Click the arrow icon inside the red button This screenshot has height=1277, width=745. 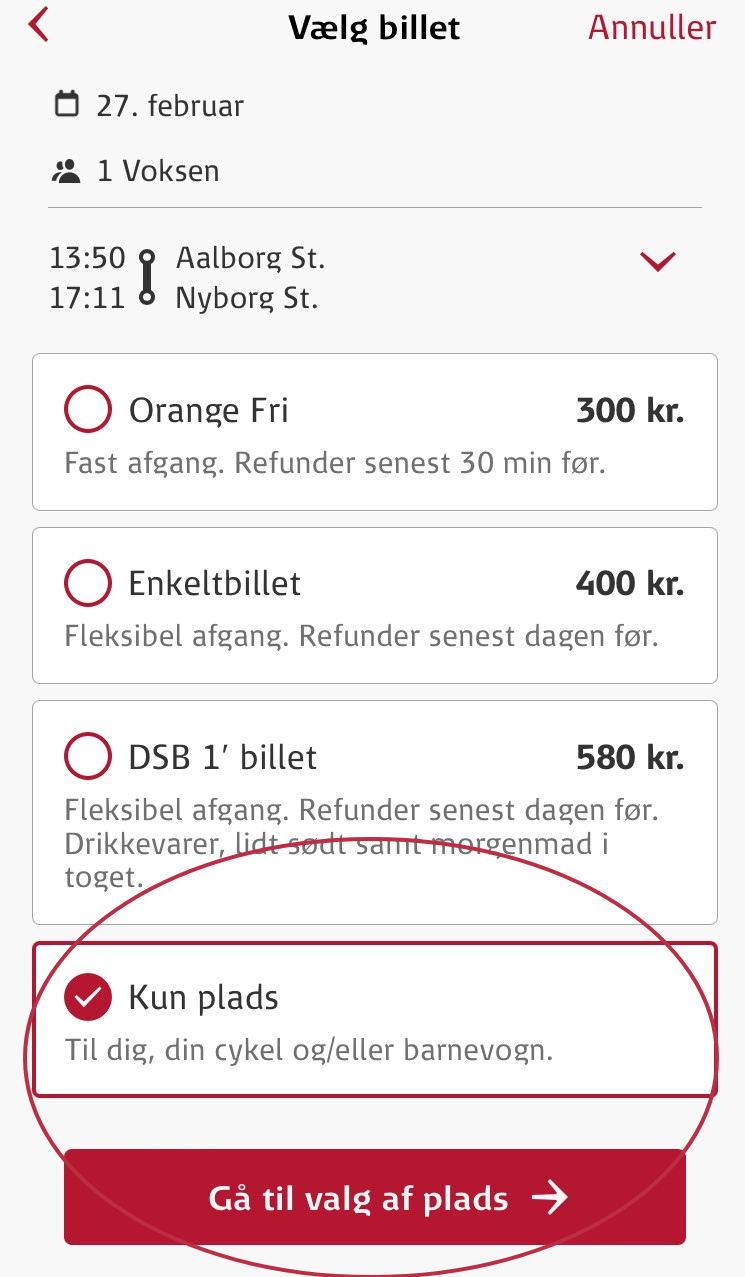tap(550, 1197)
